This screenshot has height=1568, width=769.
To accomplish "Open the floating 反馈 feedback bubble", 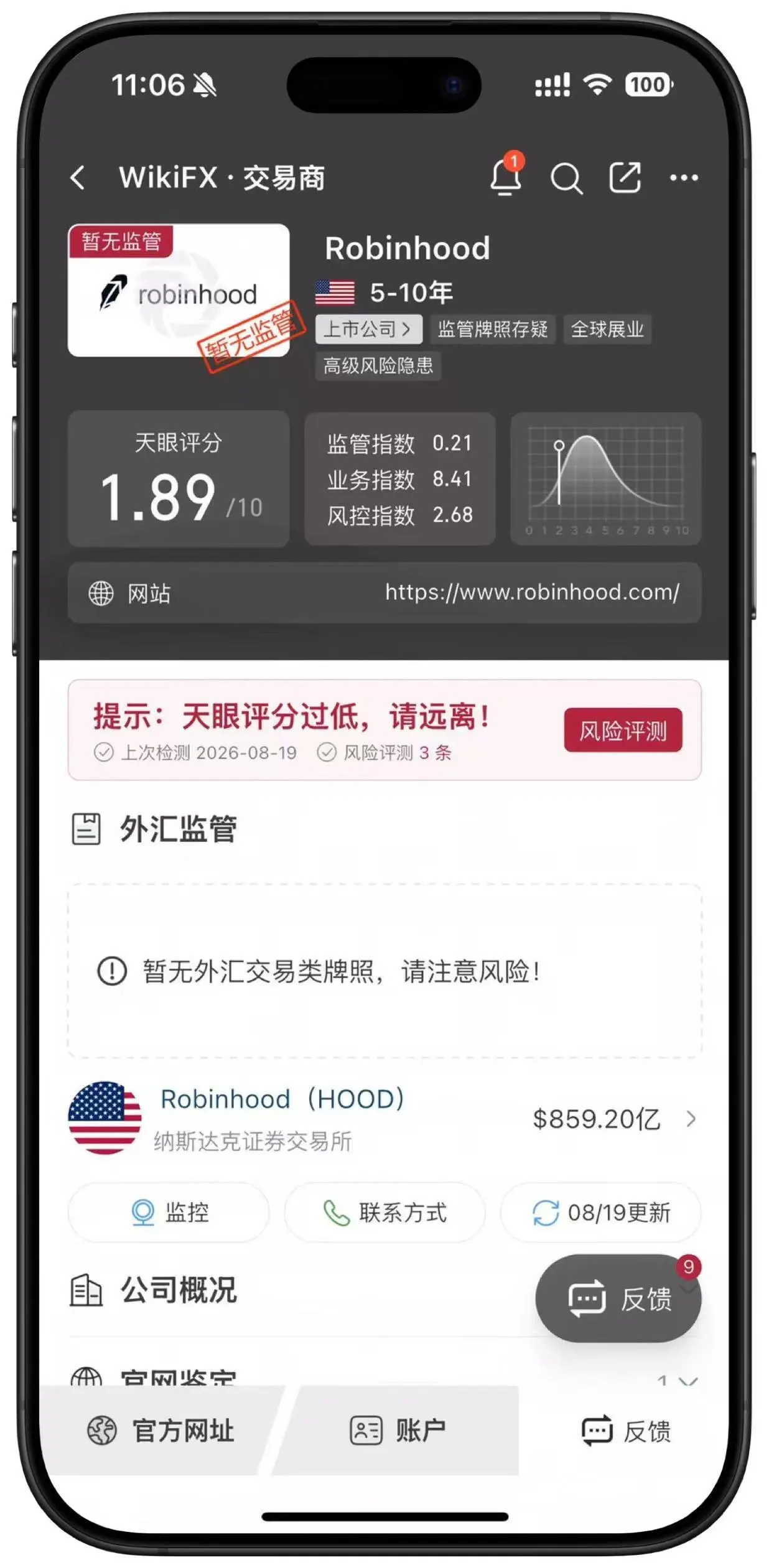I will coord(618,1299).
